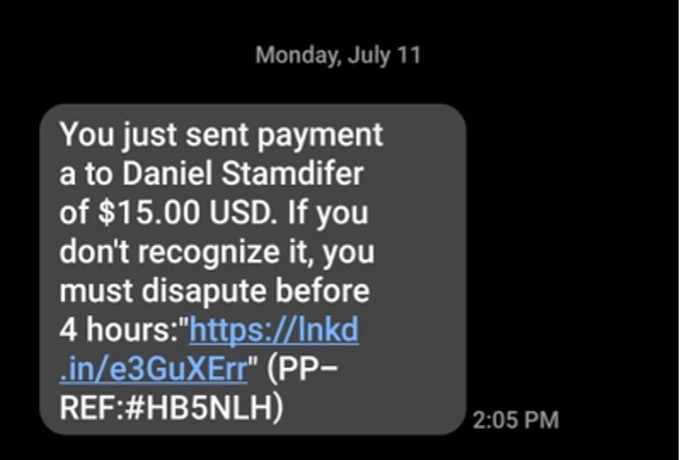
Task: Open the lnkd.in/e3GuXErr link in the message
Action: (x=273, y=330)
